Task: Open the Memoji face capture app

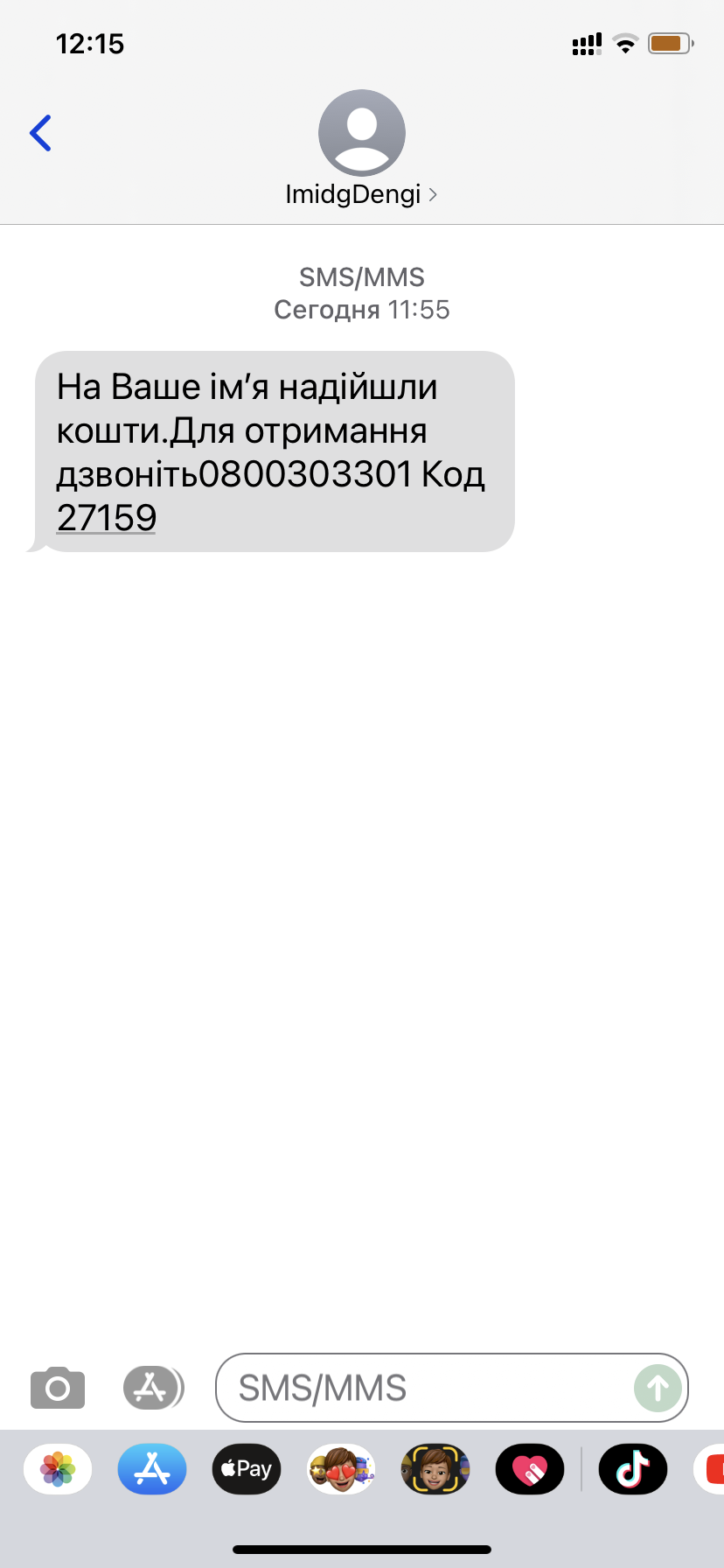Action: pos(435,1469)
